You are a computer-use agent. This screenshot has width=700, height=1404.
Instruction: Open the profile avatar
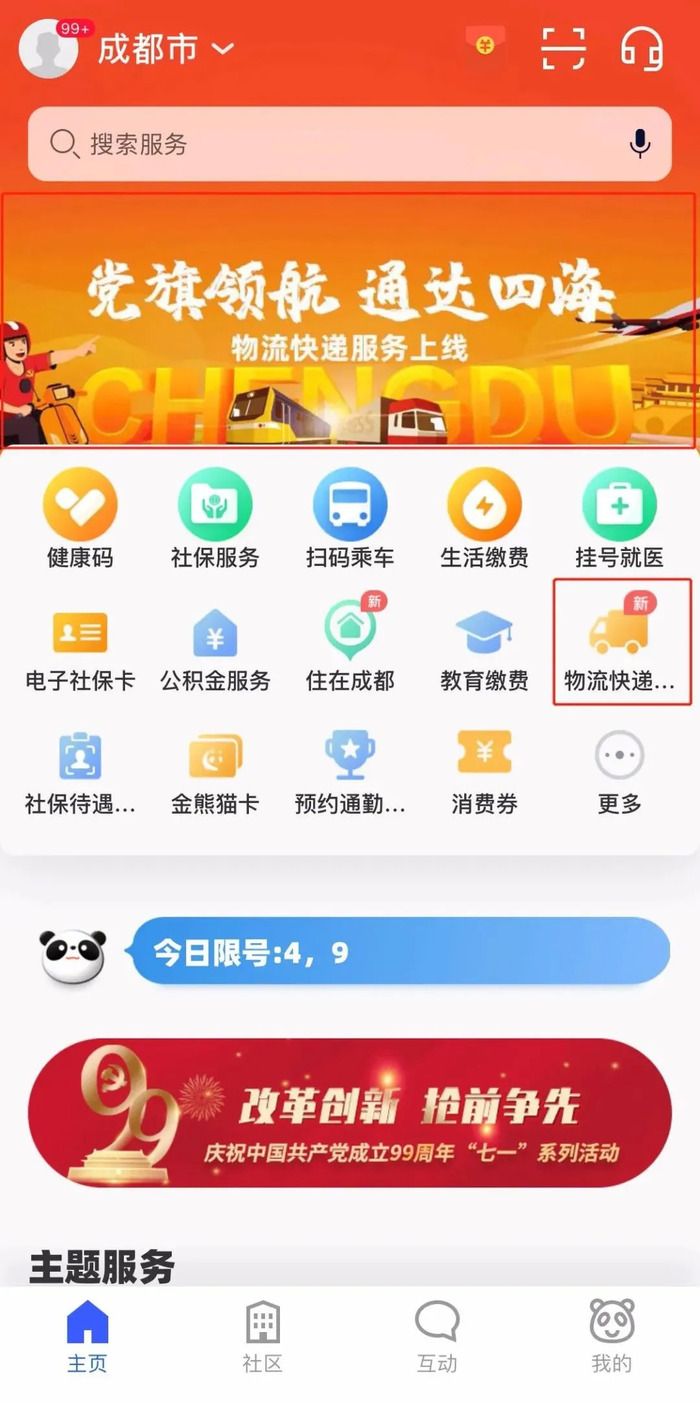(49, 48)
